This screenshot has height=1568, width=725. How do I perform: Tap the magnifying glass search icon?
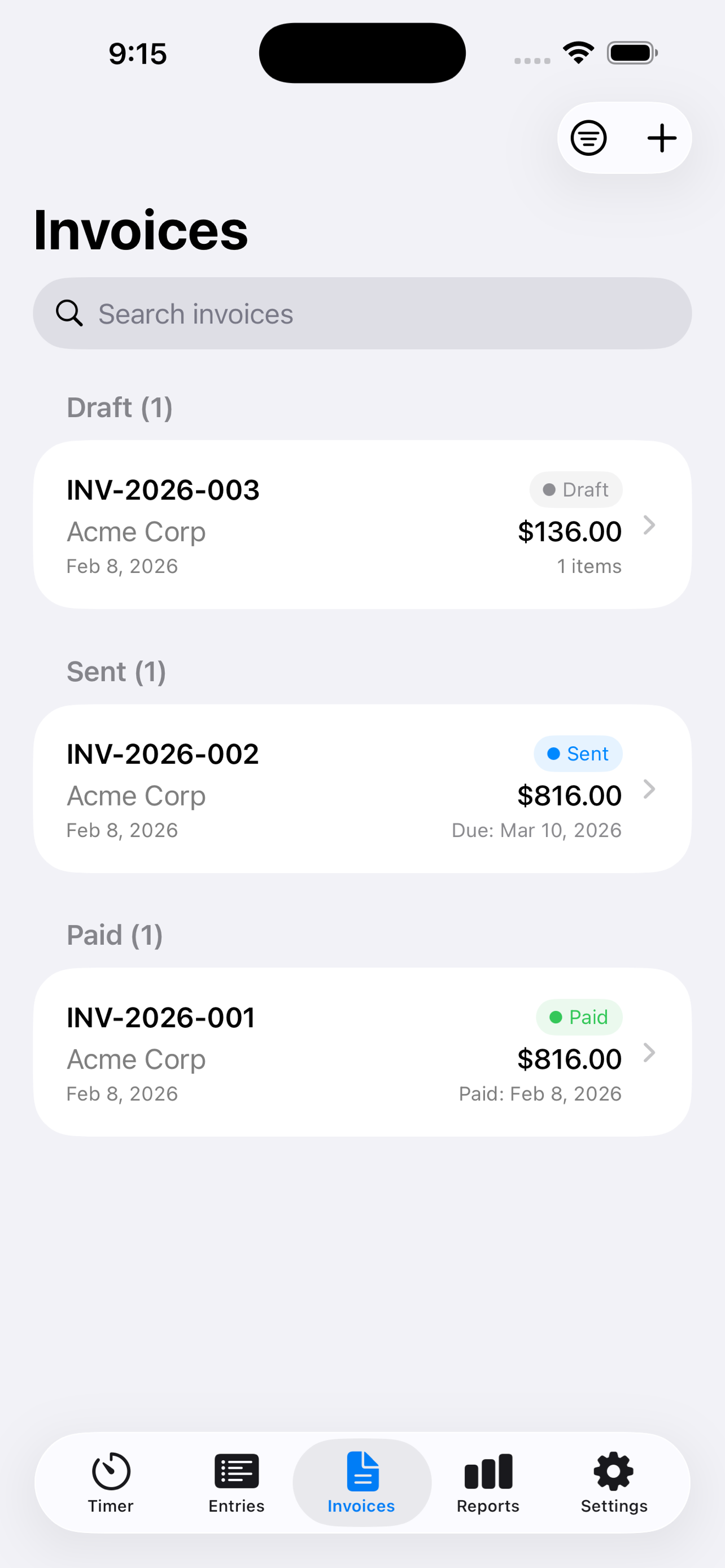click(69, 313)
